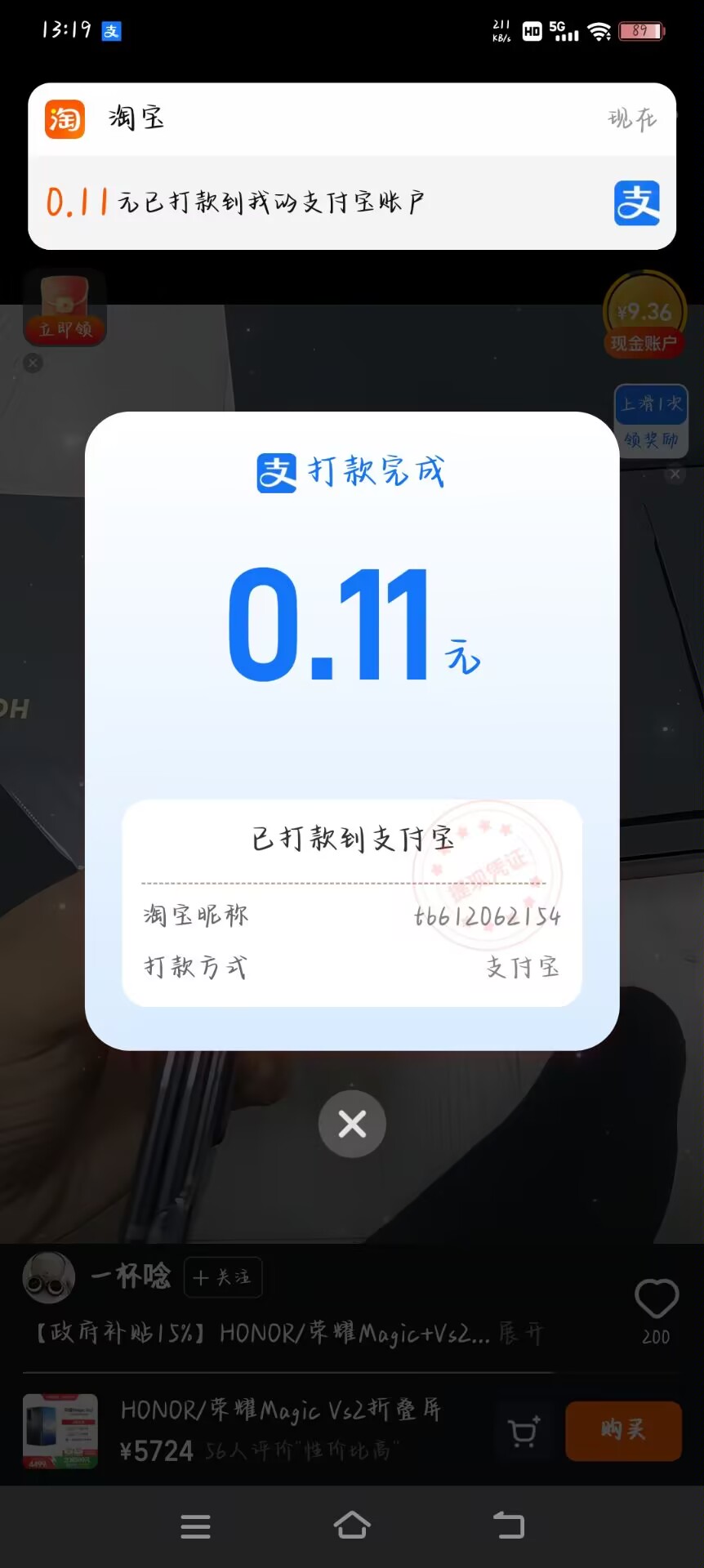Viewport: 704px width, 1568px height.
Task: Close the 打款完成 payment dialog
Action: pyautogui.click(x=352, y=1124)
